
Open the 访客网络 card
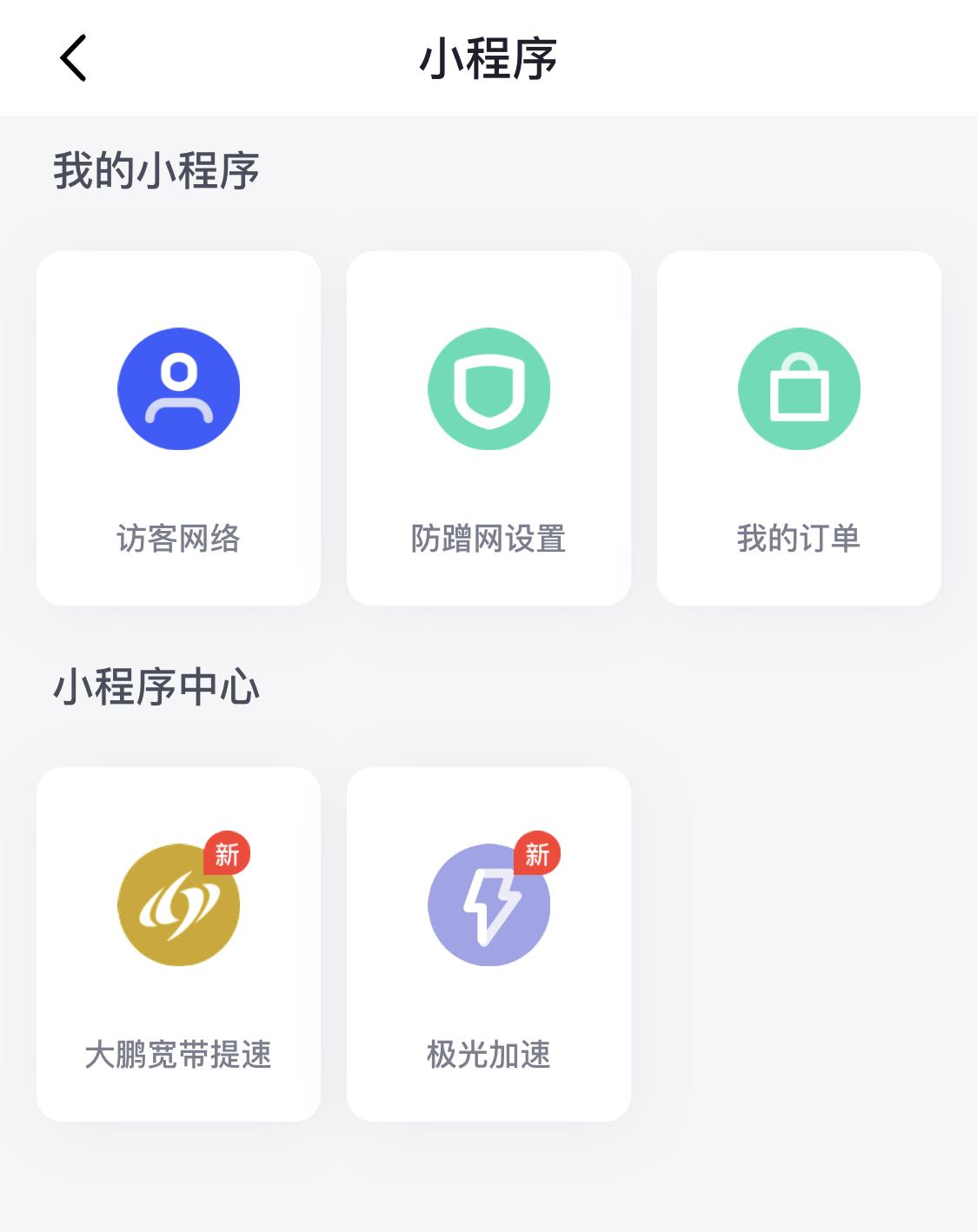click(x=179, y=426)
